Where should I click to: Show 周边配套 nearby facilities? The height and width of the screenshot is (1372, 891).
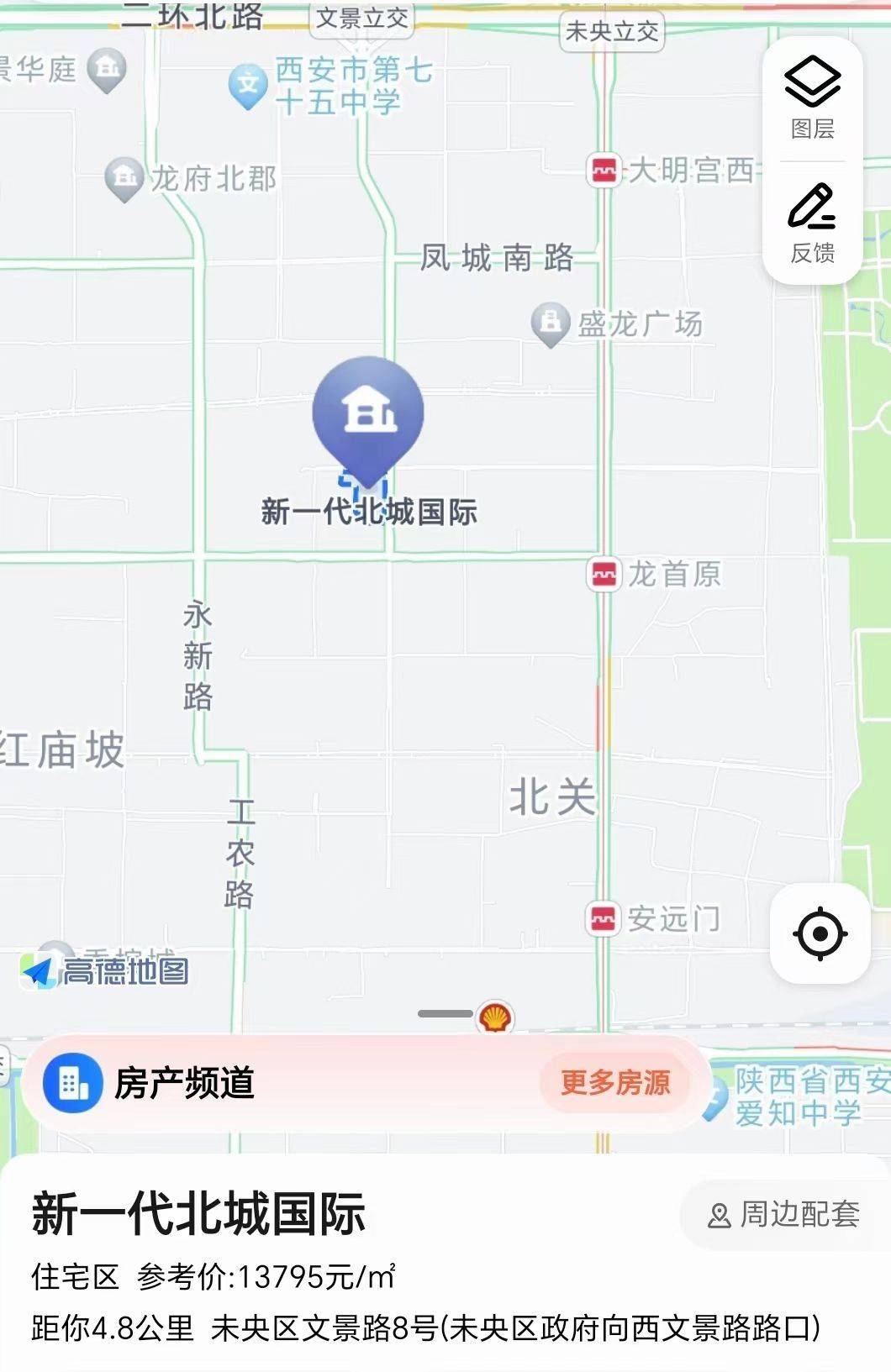pyautogui.click(x=784, y=1214)
